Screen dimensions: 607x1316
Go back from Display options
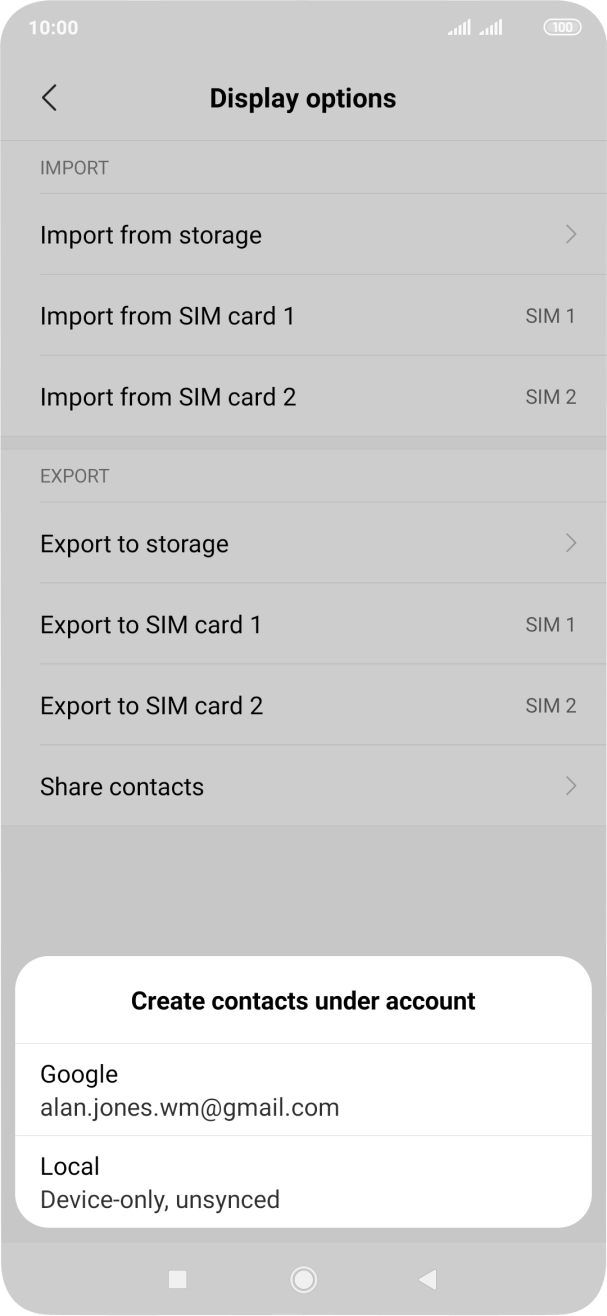pos(50,98)
